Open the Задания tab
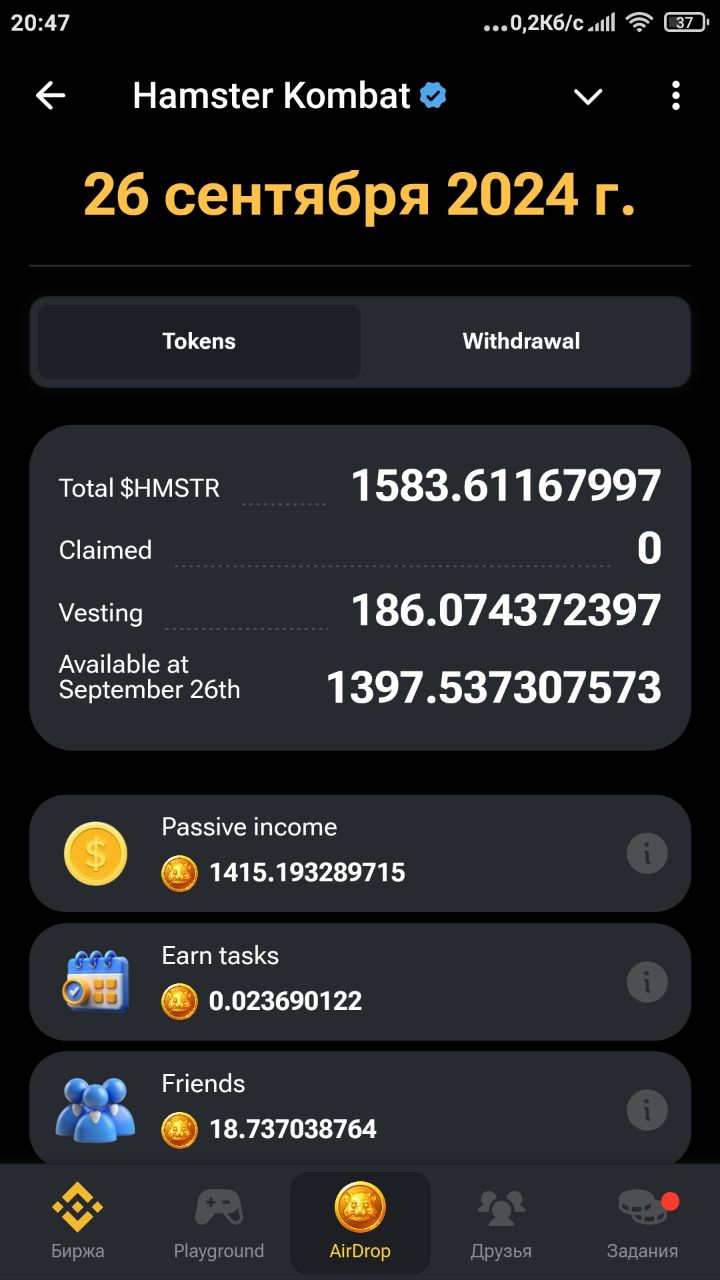The image size is (720, 1280). pyautogui.click(x=642, y=1222)
